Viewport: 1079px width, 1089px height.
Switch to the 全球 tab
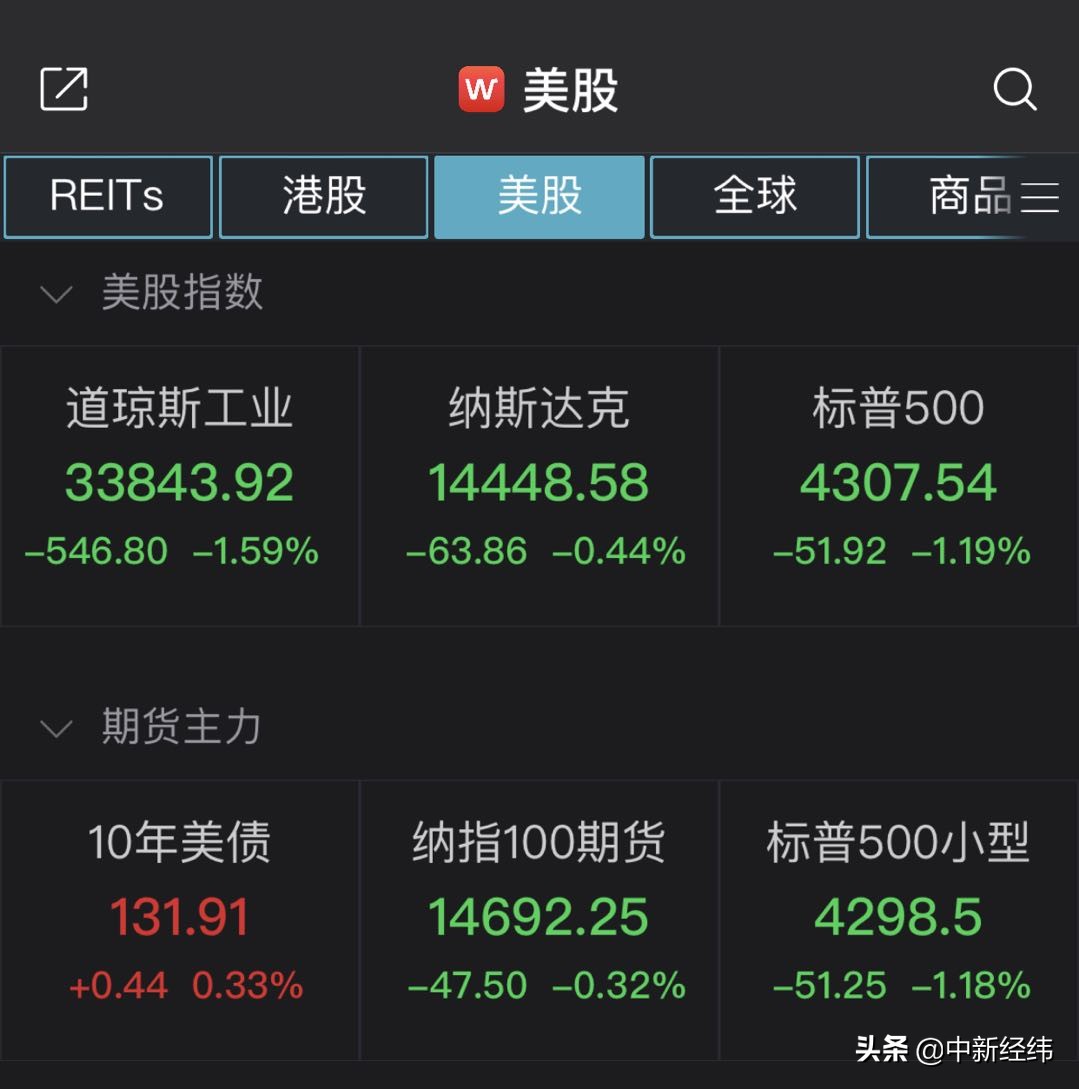(x=755, y=196)
